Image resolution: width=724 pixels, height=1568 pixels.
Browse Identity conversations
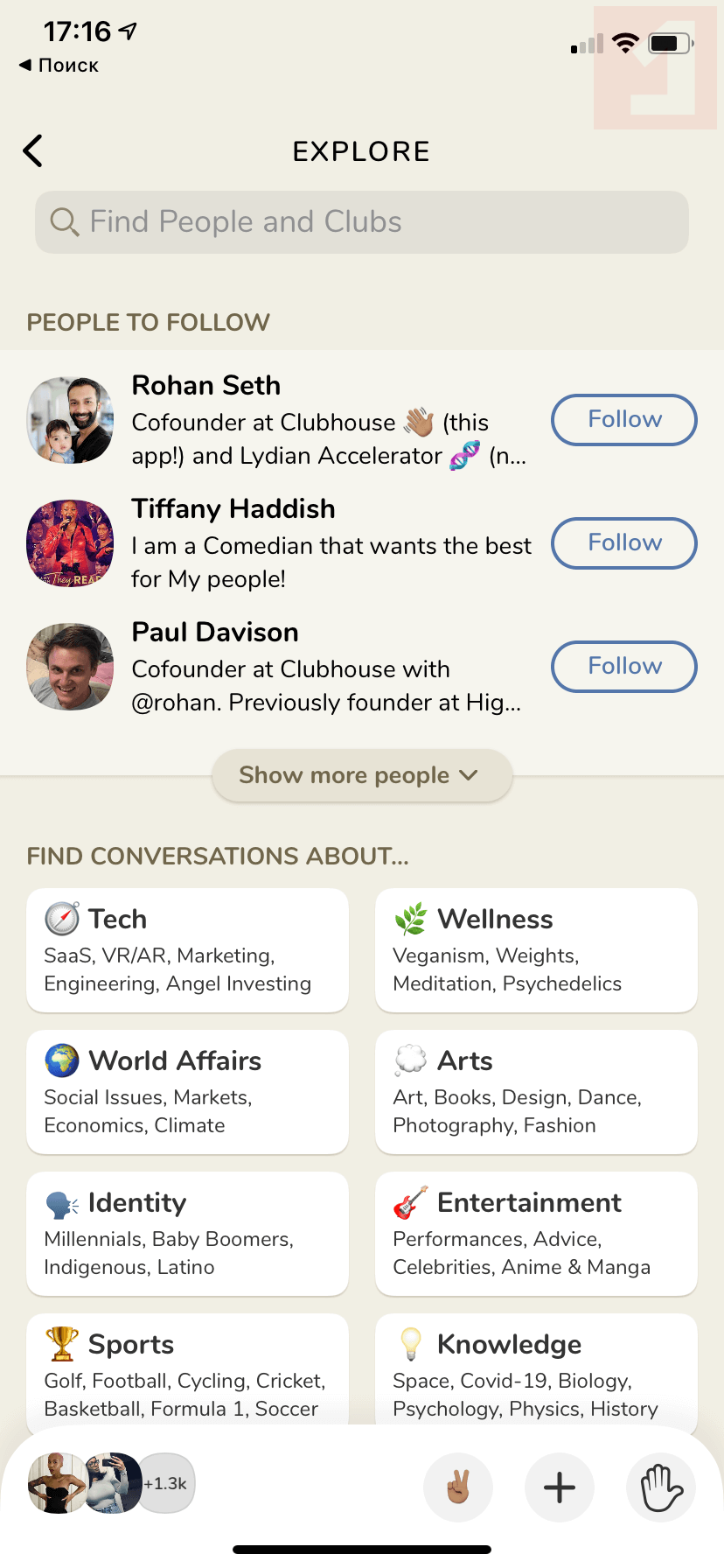coord(187,1234)
